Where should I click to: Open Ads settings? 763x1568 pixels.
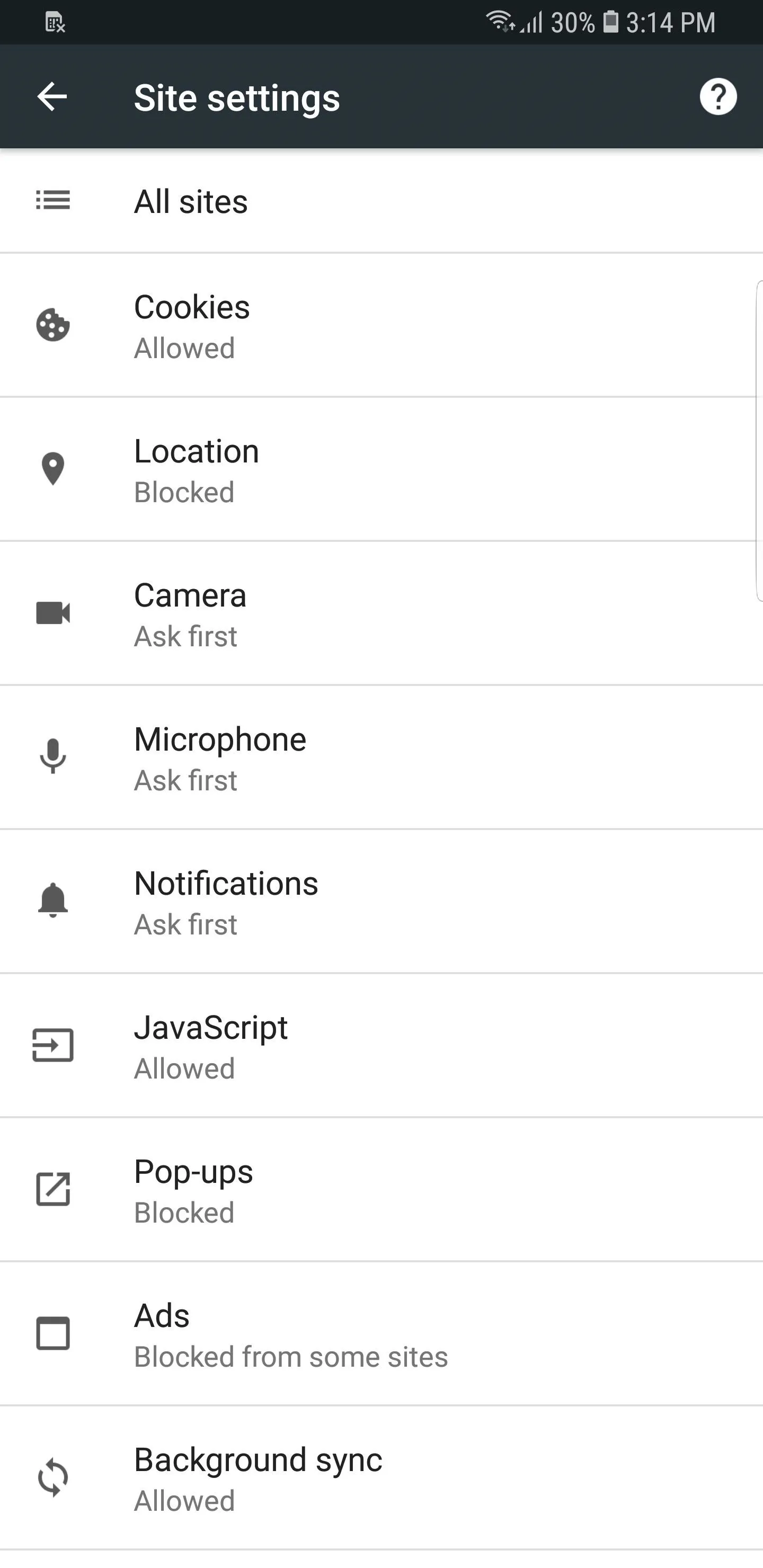[x=381, y=1334]
